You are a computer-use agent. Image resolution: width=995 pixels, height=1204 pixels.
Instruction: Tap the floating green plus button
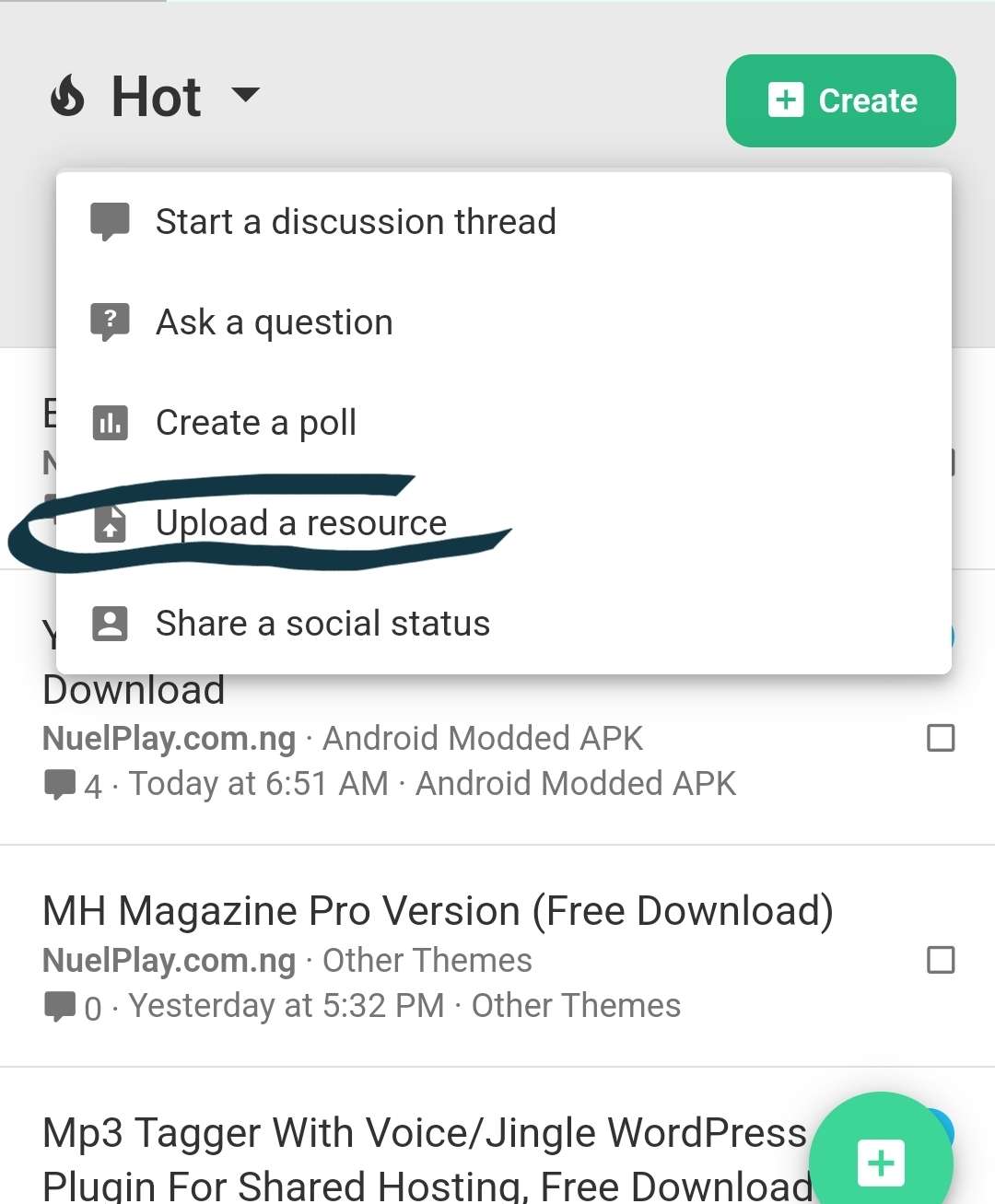(881, 1162)
